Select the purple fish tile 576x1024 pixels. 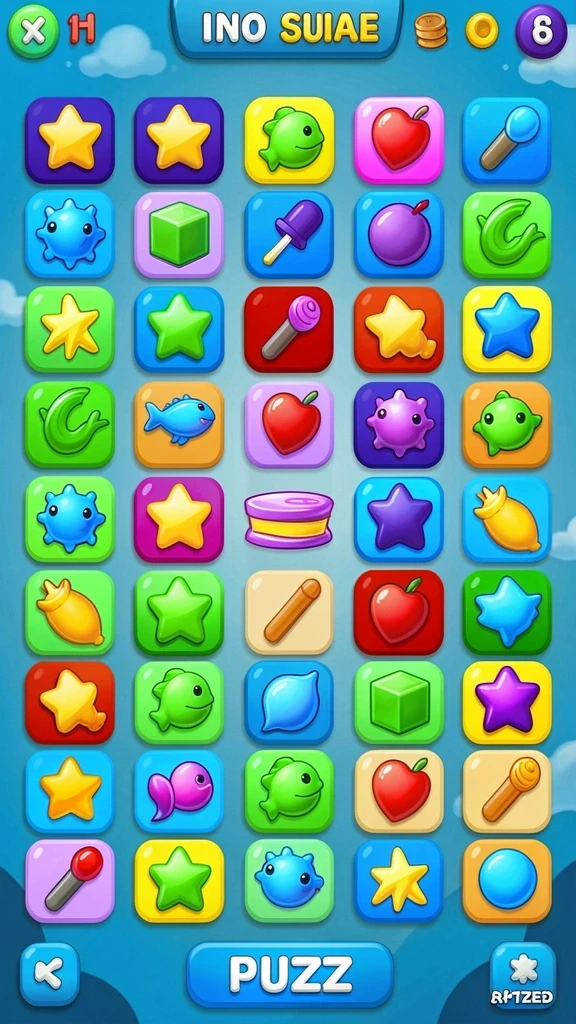coord(179,792)
